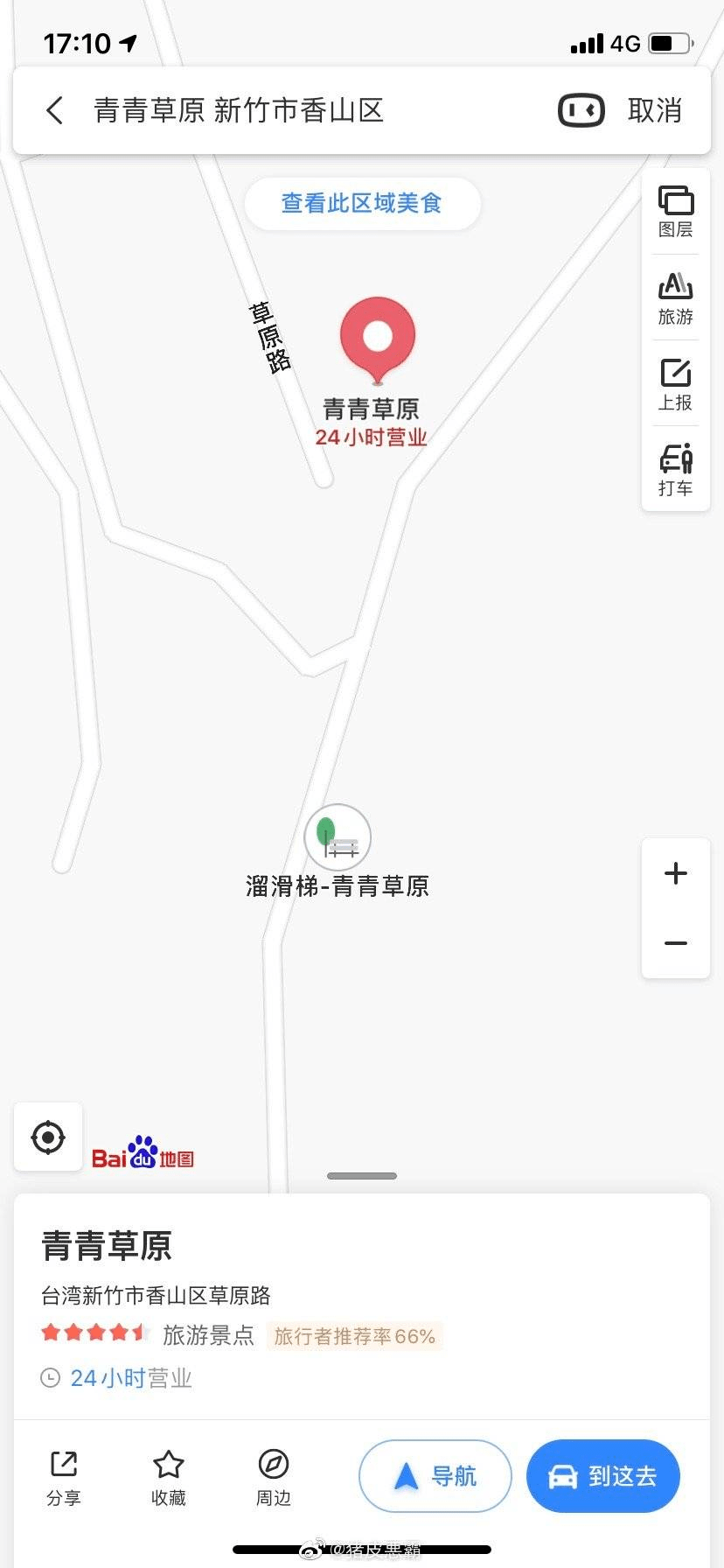This screenshot has width=724, height=1568.
Task: Tap 查看此区域美食 to browse food
Action: pos(362,203)
